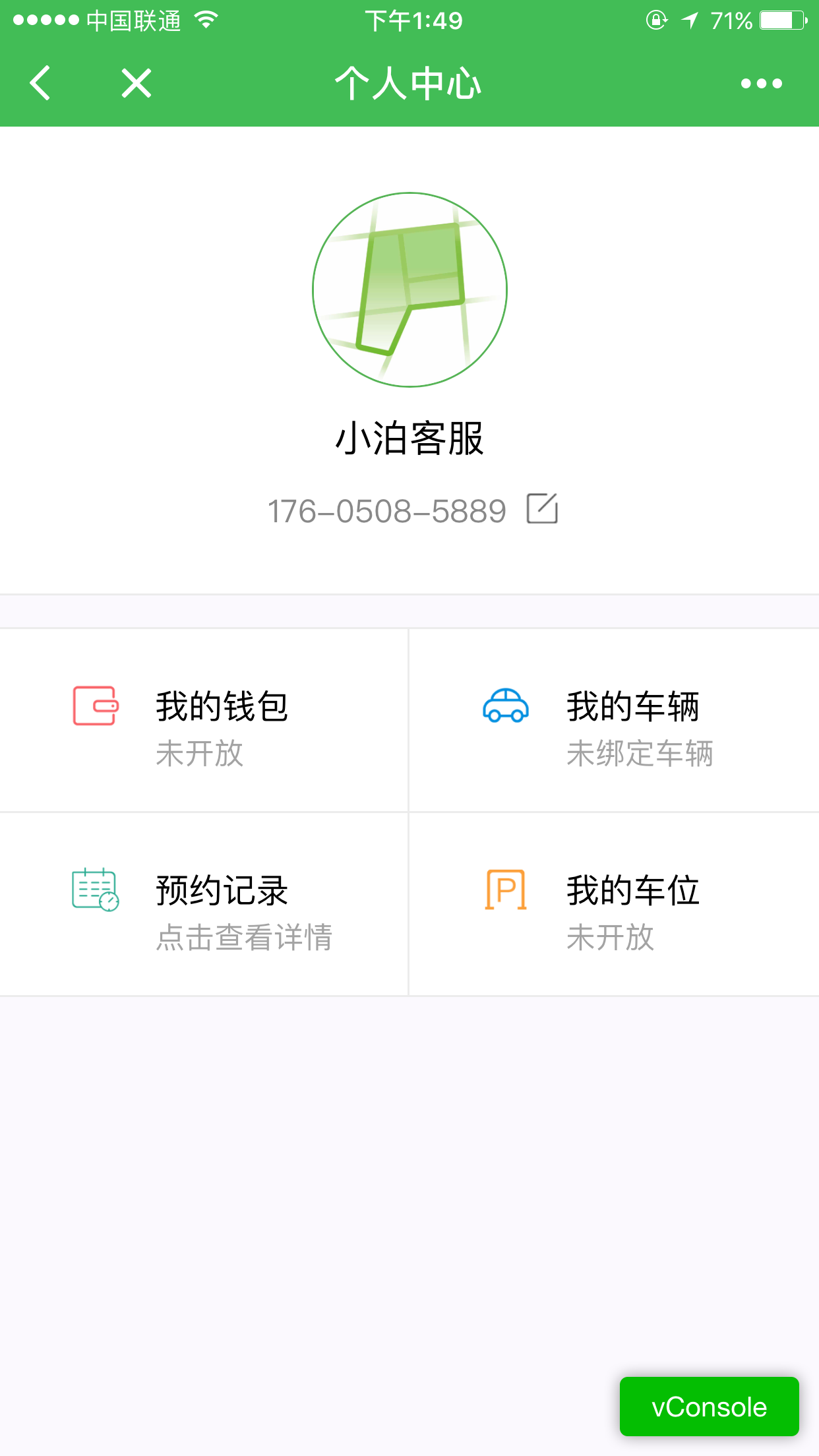The width and height of the screenshot is (819, 1456).
Task: View 预约记录 reservation records
Action: tap(204, 904)
